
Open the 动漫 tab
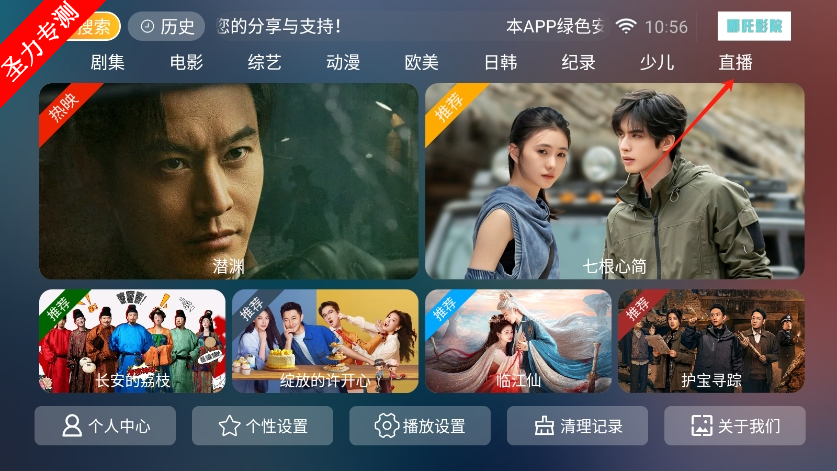coord(343,63)
